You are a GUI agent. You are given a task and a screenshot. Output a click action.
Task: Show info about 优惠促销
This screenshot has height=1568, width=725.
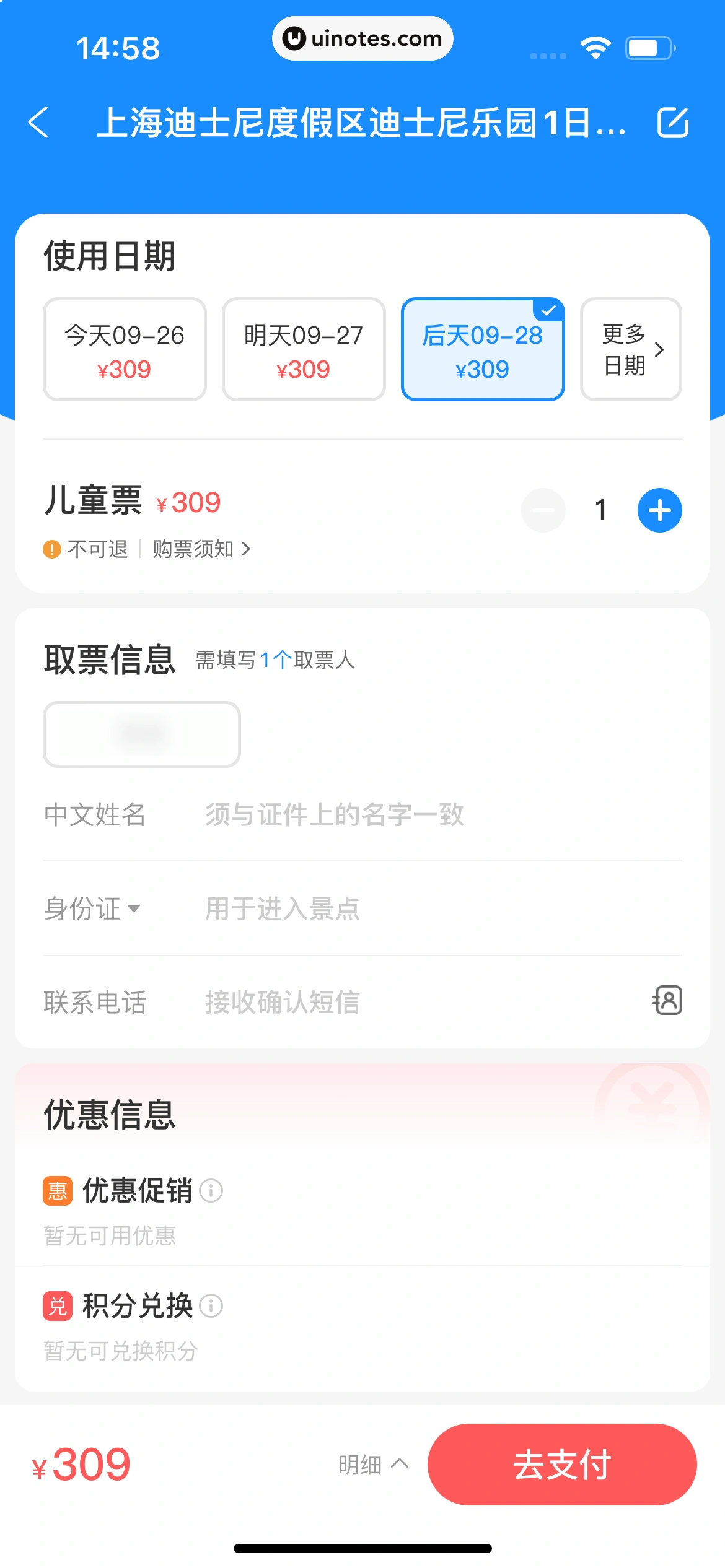point(211,1190)
